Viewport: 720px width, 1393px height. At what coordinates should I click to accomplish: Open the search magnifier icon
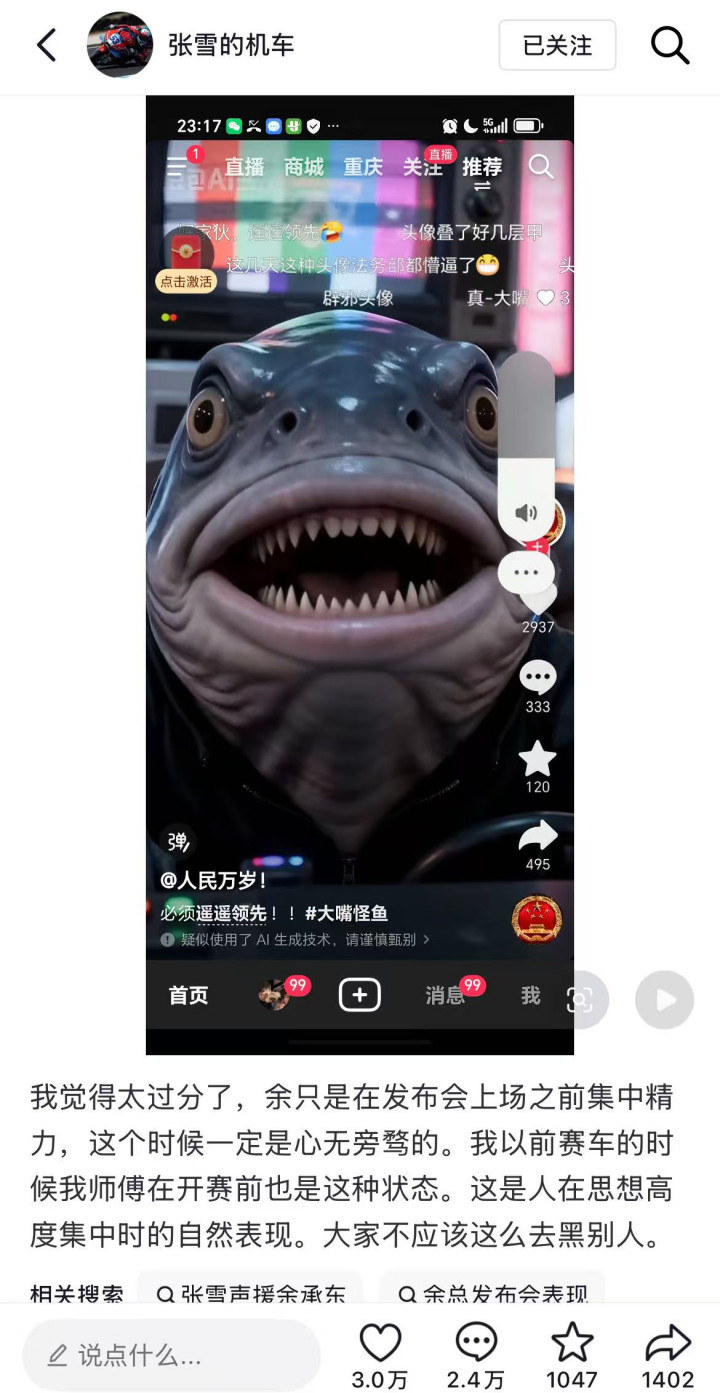[670, 45]
